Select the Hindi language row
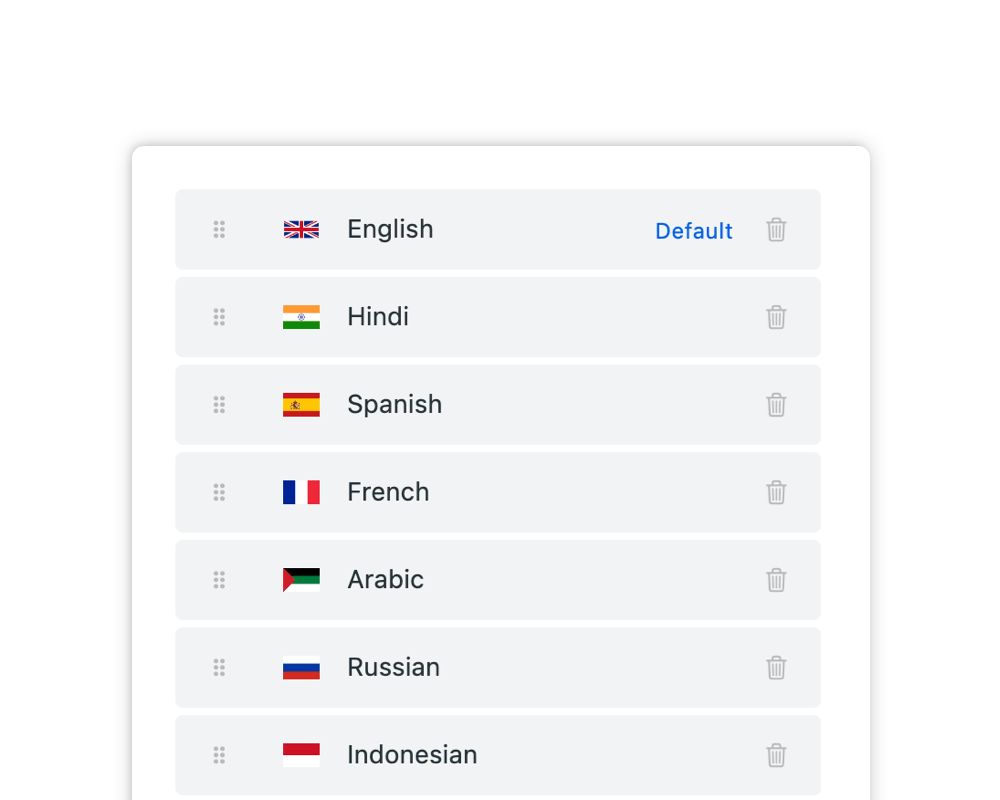Viewport: 1000px width, 800px height. pyautogui.click(x=378, y=317)
